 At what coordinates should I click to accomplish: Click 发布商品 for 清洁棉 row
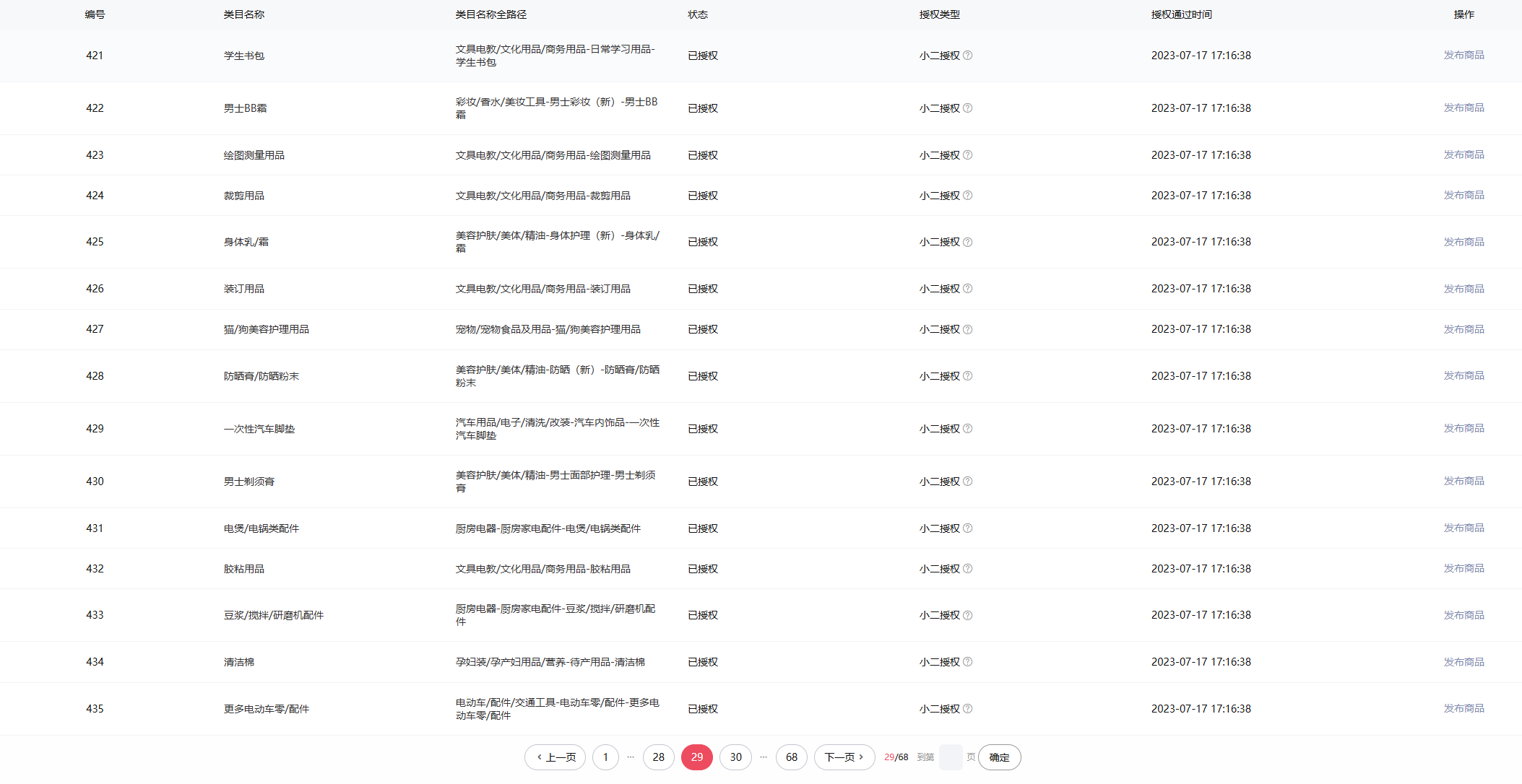1463,662
